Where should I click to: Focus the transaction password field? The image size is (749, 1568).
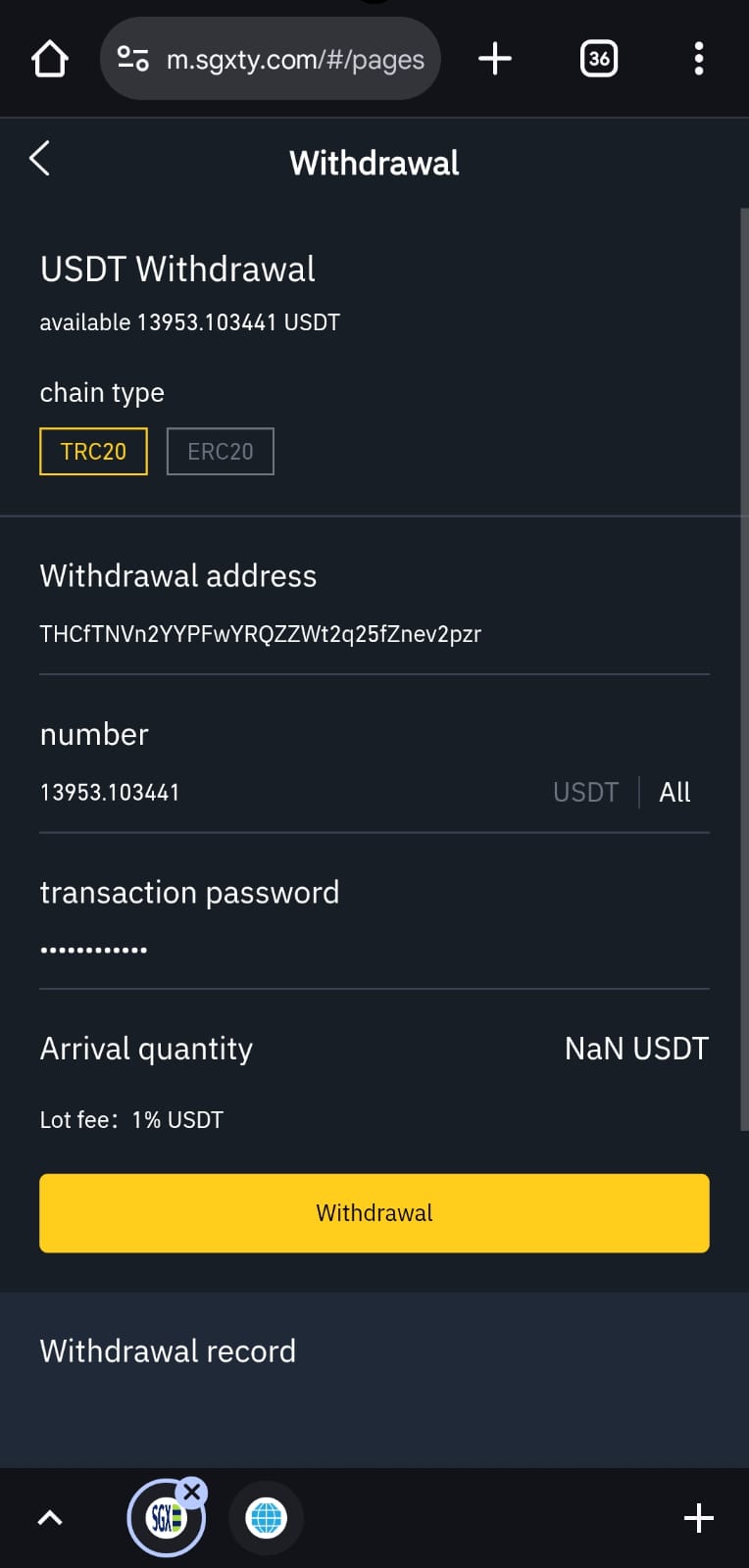pos(374,949)
